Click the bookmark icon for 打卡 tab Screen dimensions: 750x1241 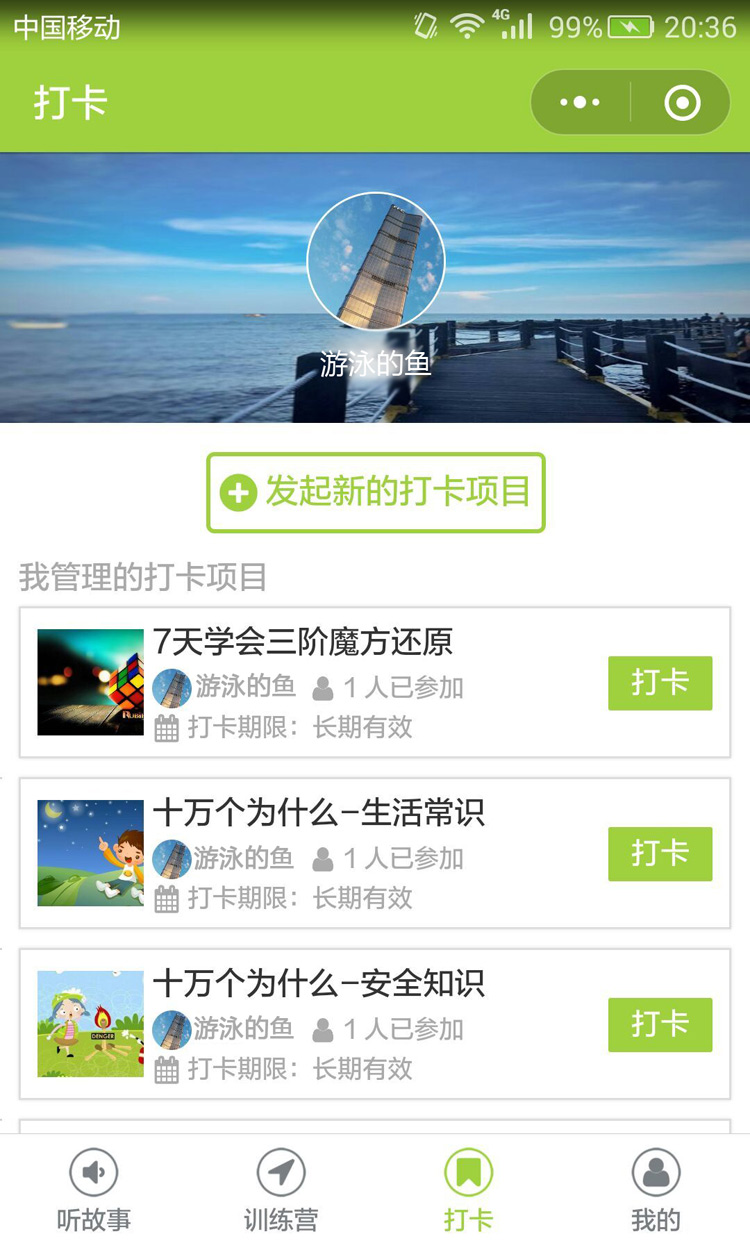pos(468,1170)
